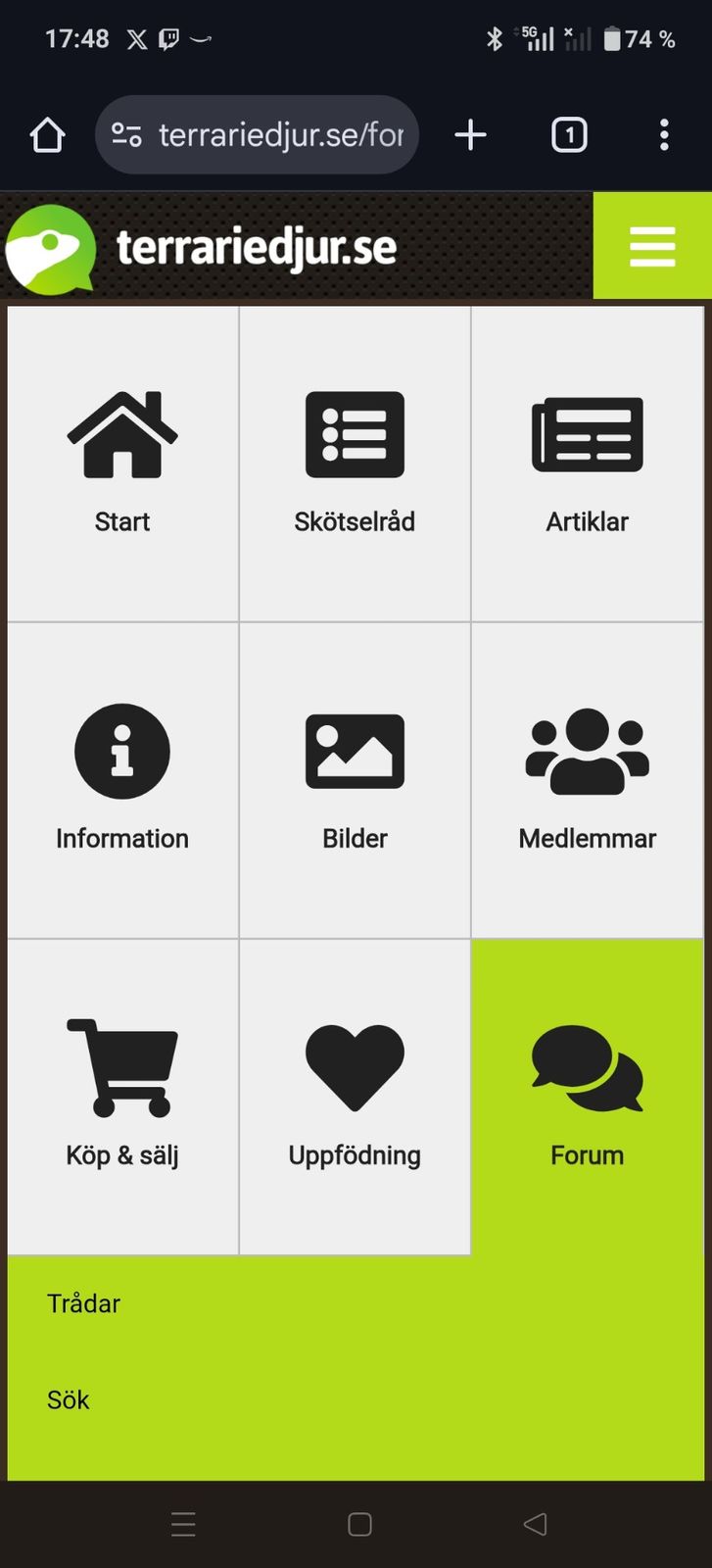
Task: View the Medlemmar page
Action: (587, 780)
